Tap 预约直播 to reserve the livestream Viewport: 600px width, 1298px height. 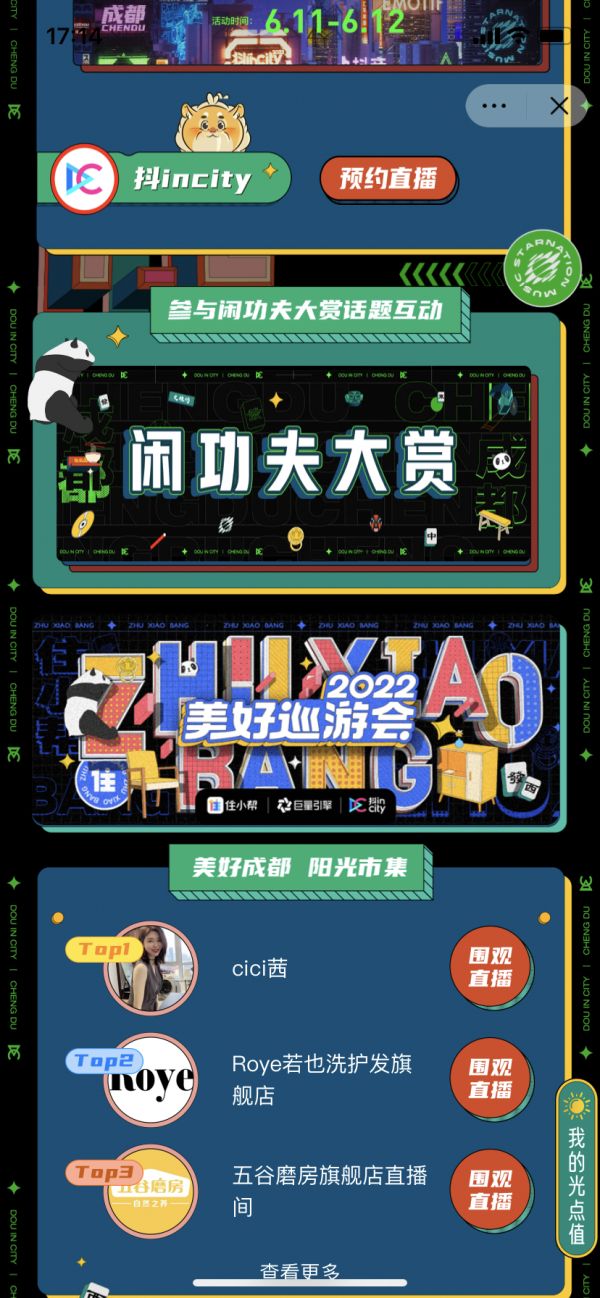click(388, 179)
